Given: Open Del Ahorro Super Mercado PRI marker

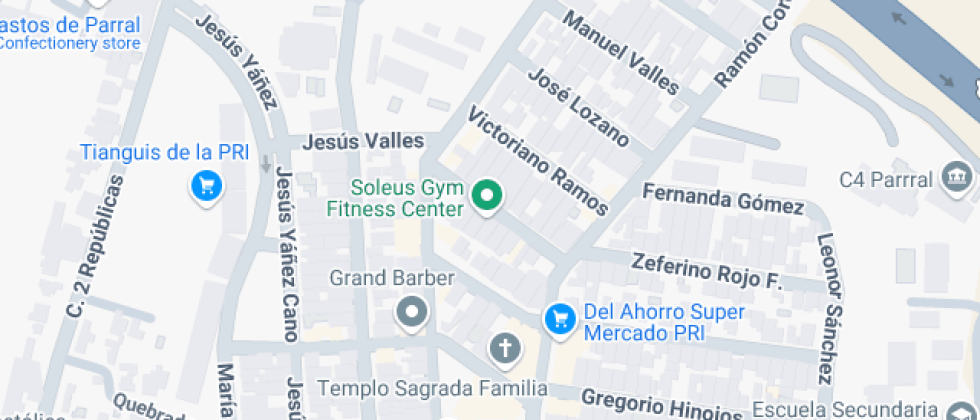Looking at the screenshot, I should 559,319.
